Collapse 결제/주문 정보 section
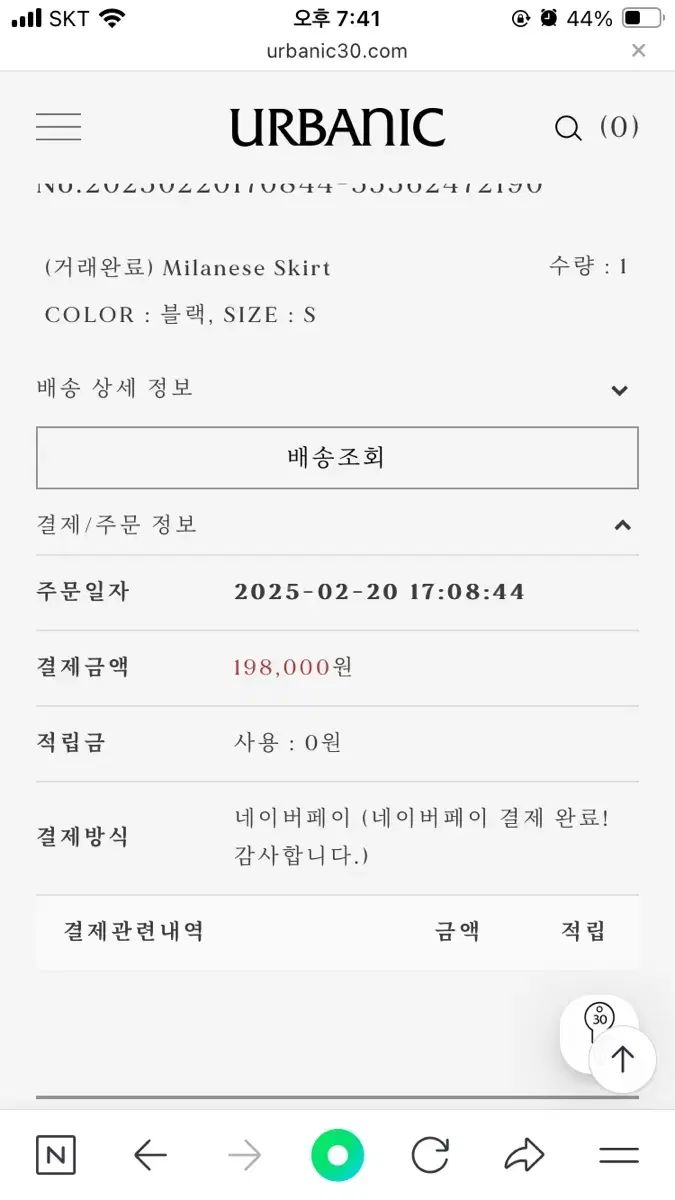This screenshot has width=675, height=1200. coord(621,525)
